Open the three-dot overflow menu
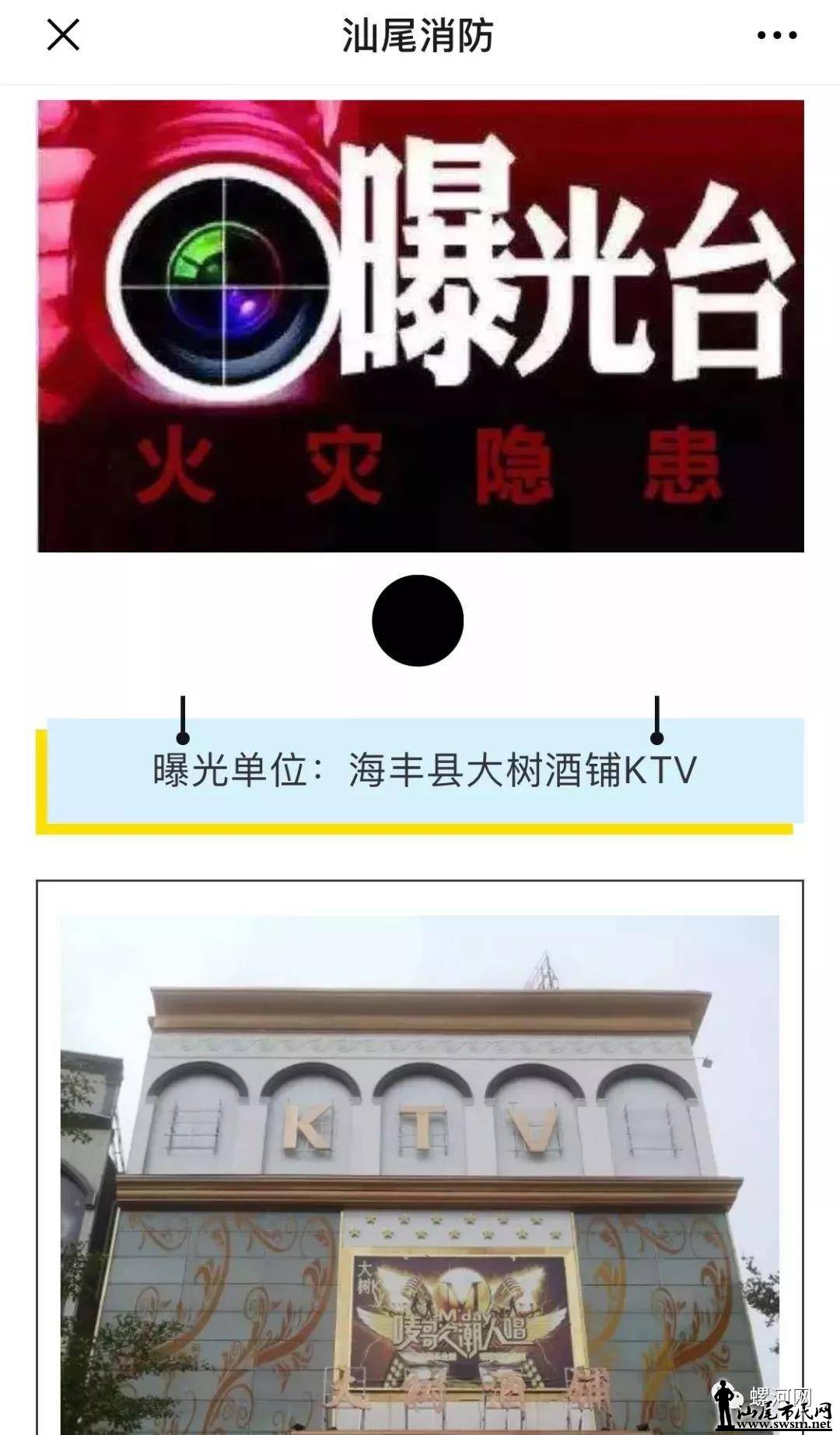The width and height of the screenshot is (840, 1435). [x=776, y=36]
